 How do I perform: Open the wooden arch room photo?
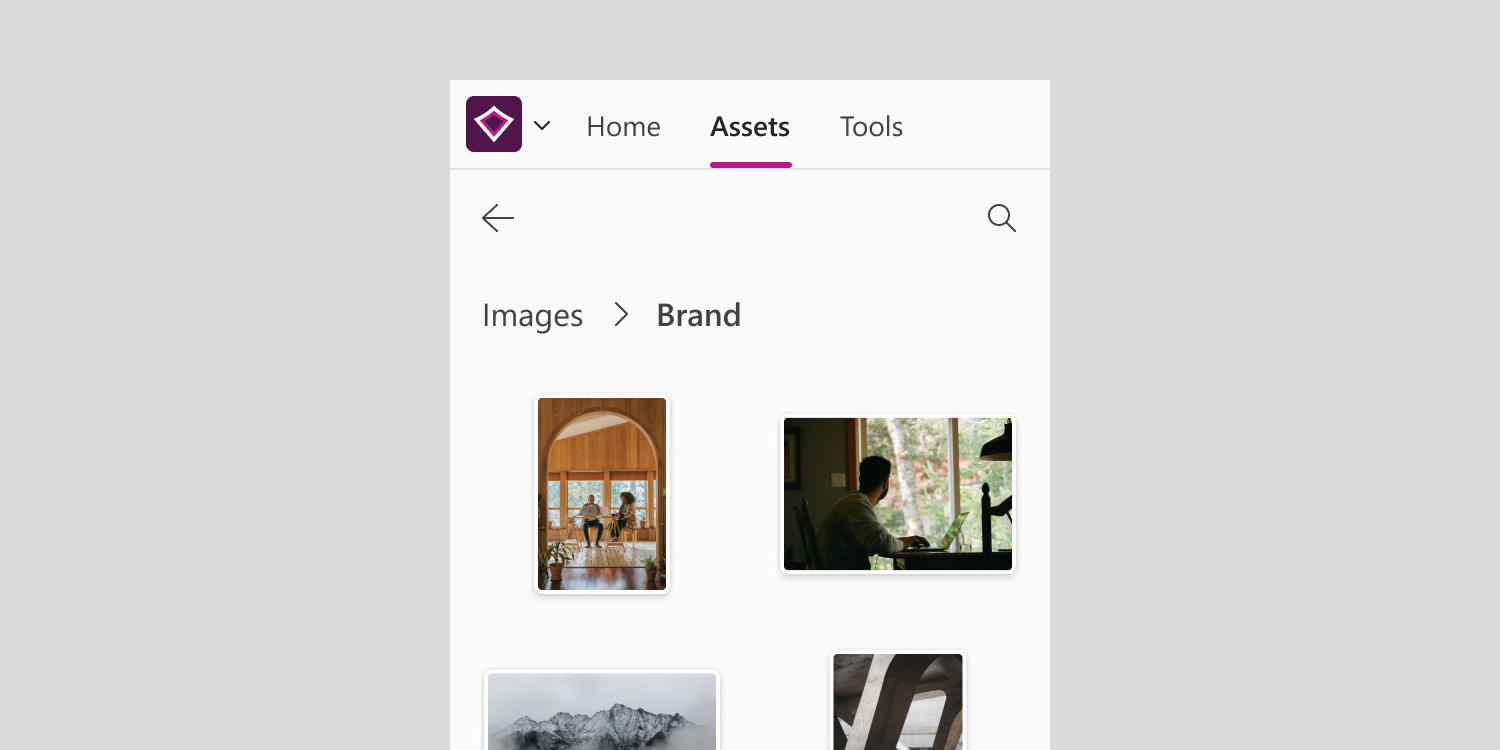coord(602,494)
